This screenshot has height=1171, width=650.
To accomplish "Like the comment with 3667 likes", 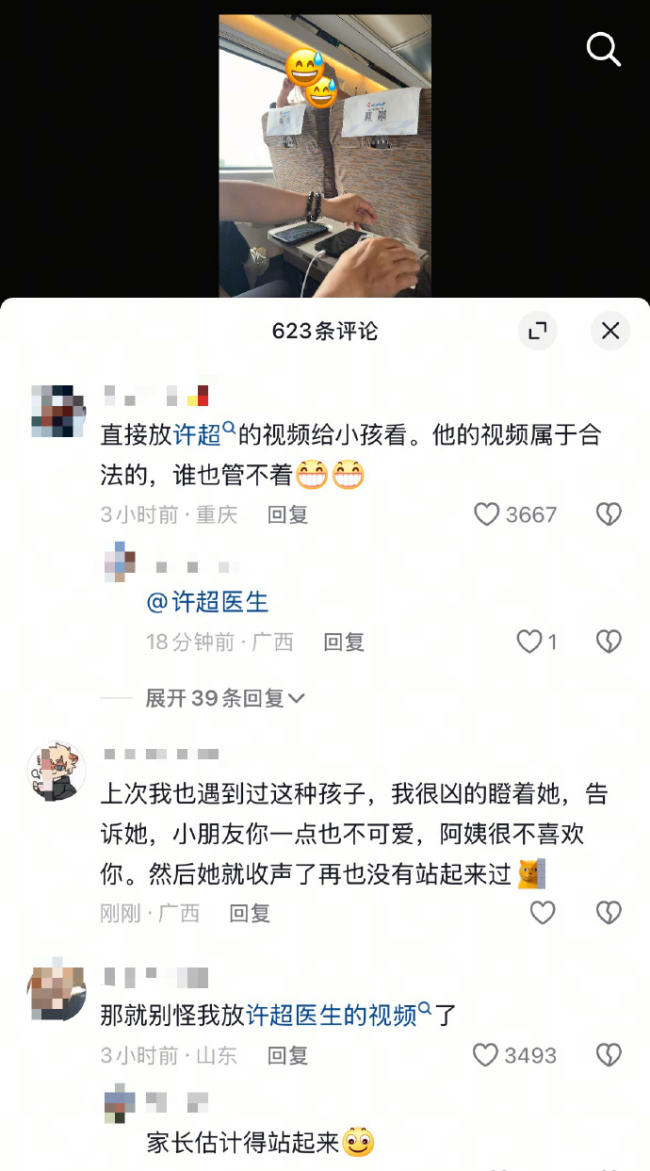I will click(x=487, y=514).
